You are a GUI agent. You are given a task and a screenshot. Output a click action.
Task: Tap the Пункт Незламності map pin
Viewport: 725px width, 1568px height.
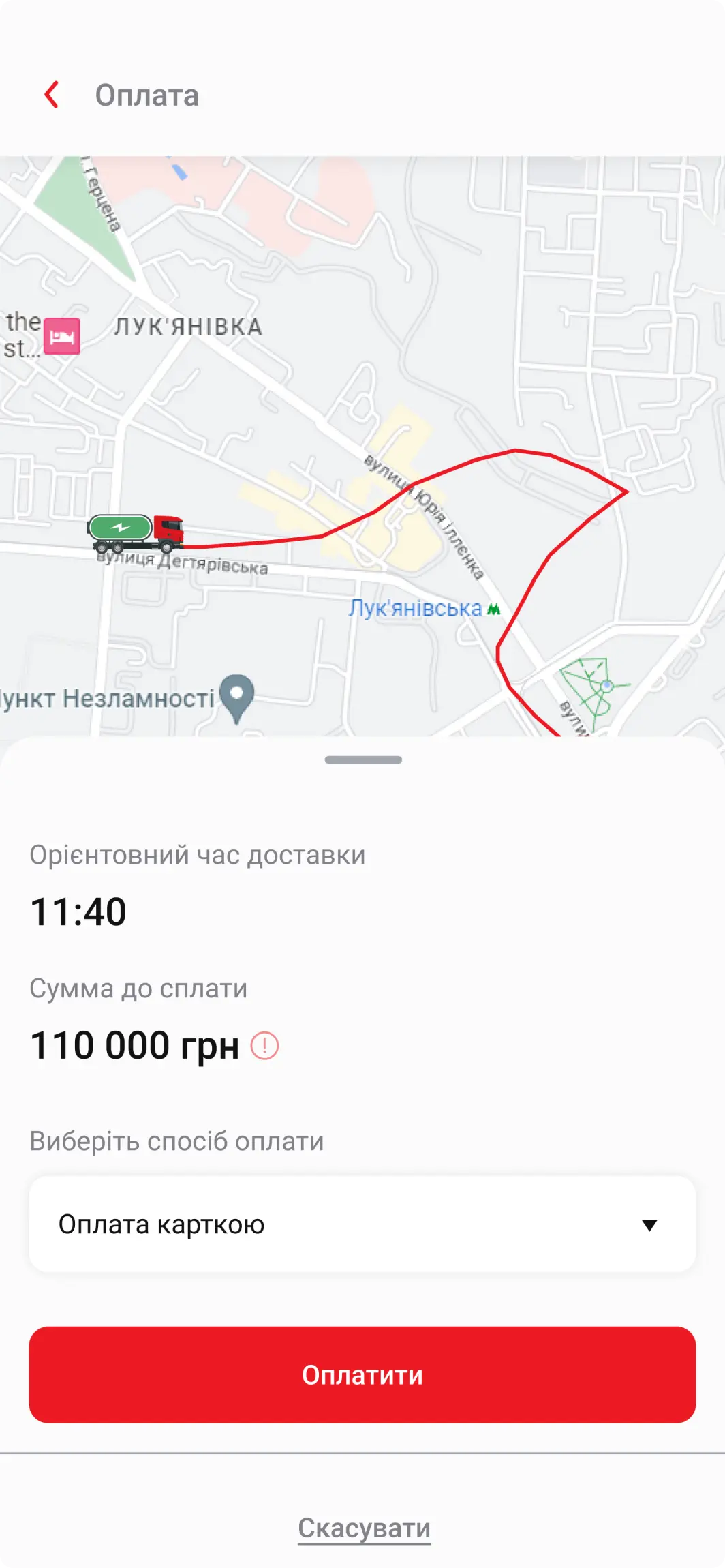[236, 695]
